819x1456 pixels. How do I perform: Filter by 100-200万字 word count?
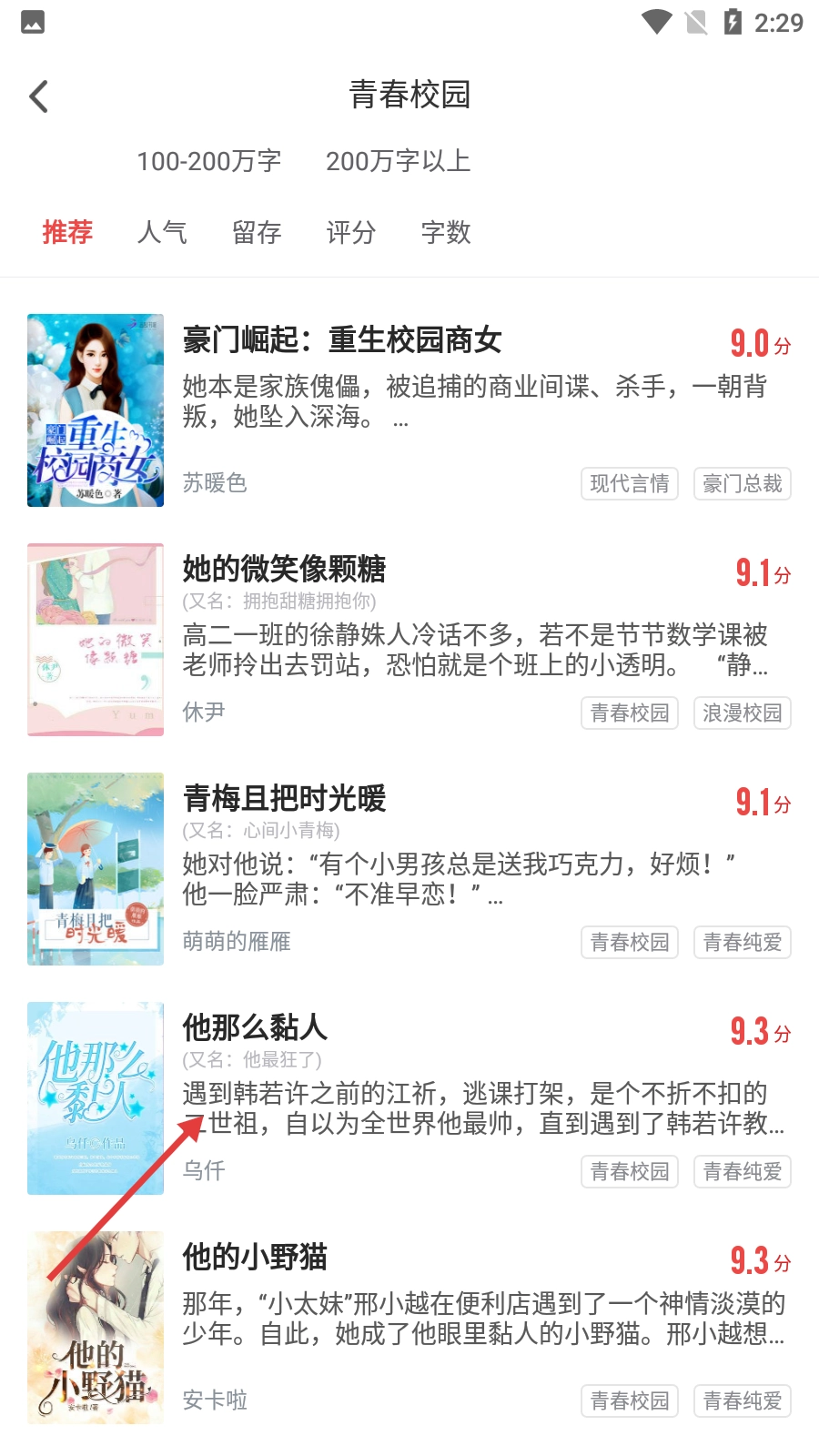coord(208,161)
